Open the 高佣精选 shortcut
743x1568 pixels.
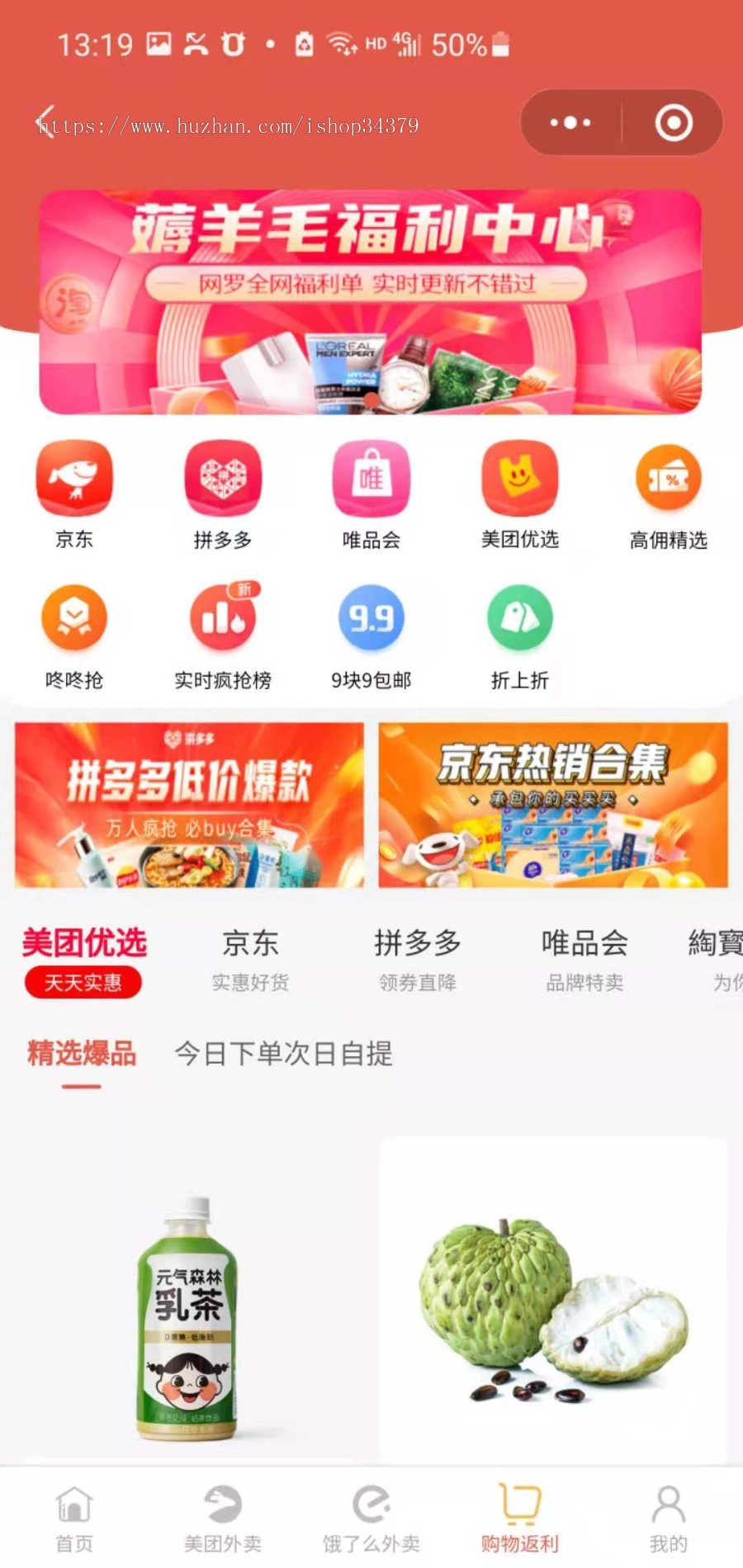tap(669, 479)
